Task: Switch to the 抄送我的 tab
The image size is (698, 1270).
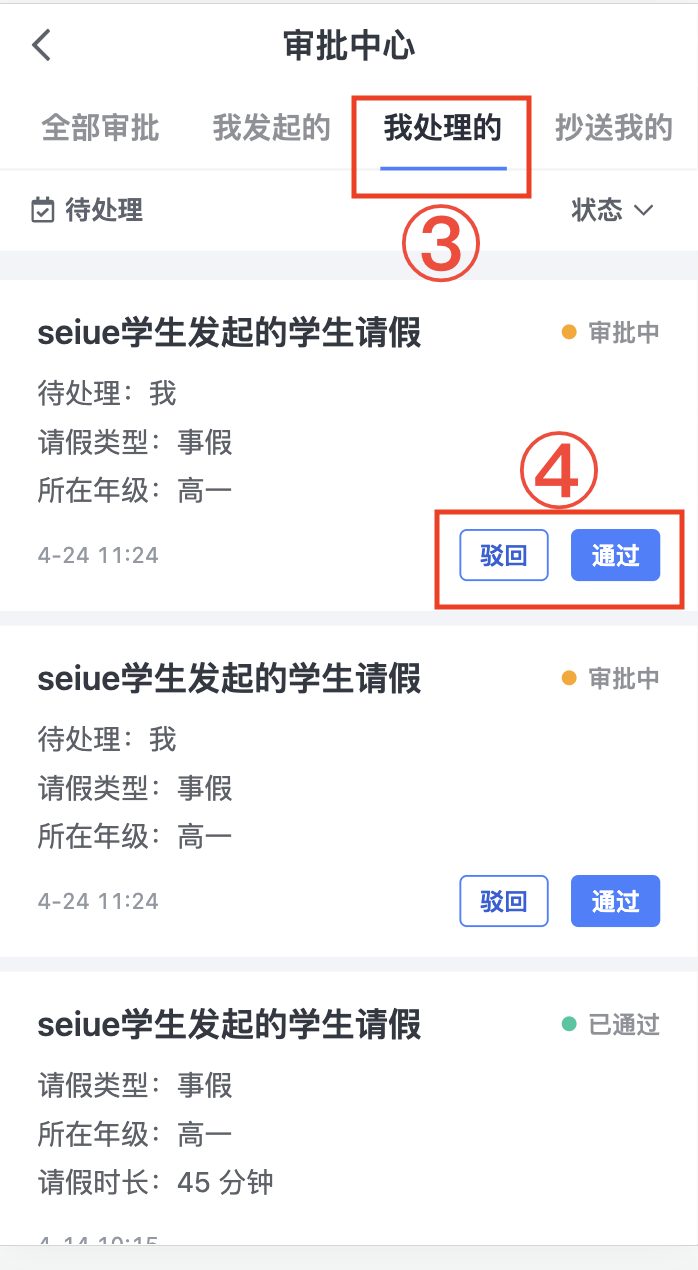Action: point(614,128)
